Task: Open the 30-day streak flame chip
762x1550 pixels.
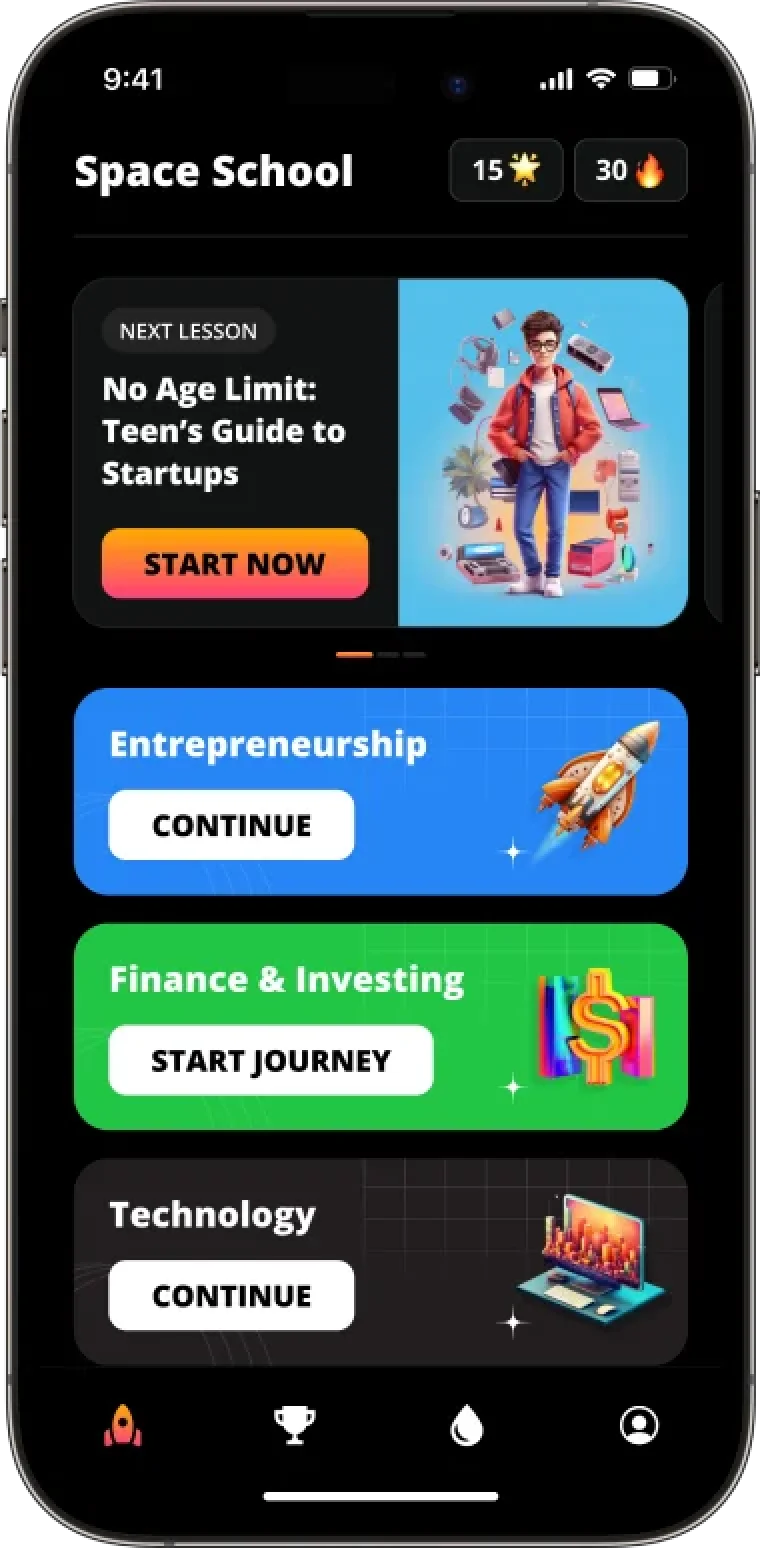Action: [630, 171]
